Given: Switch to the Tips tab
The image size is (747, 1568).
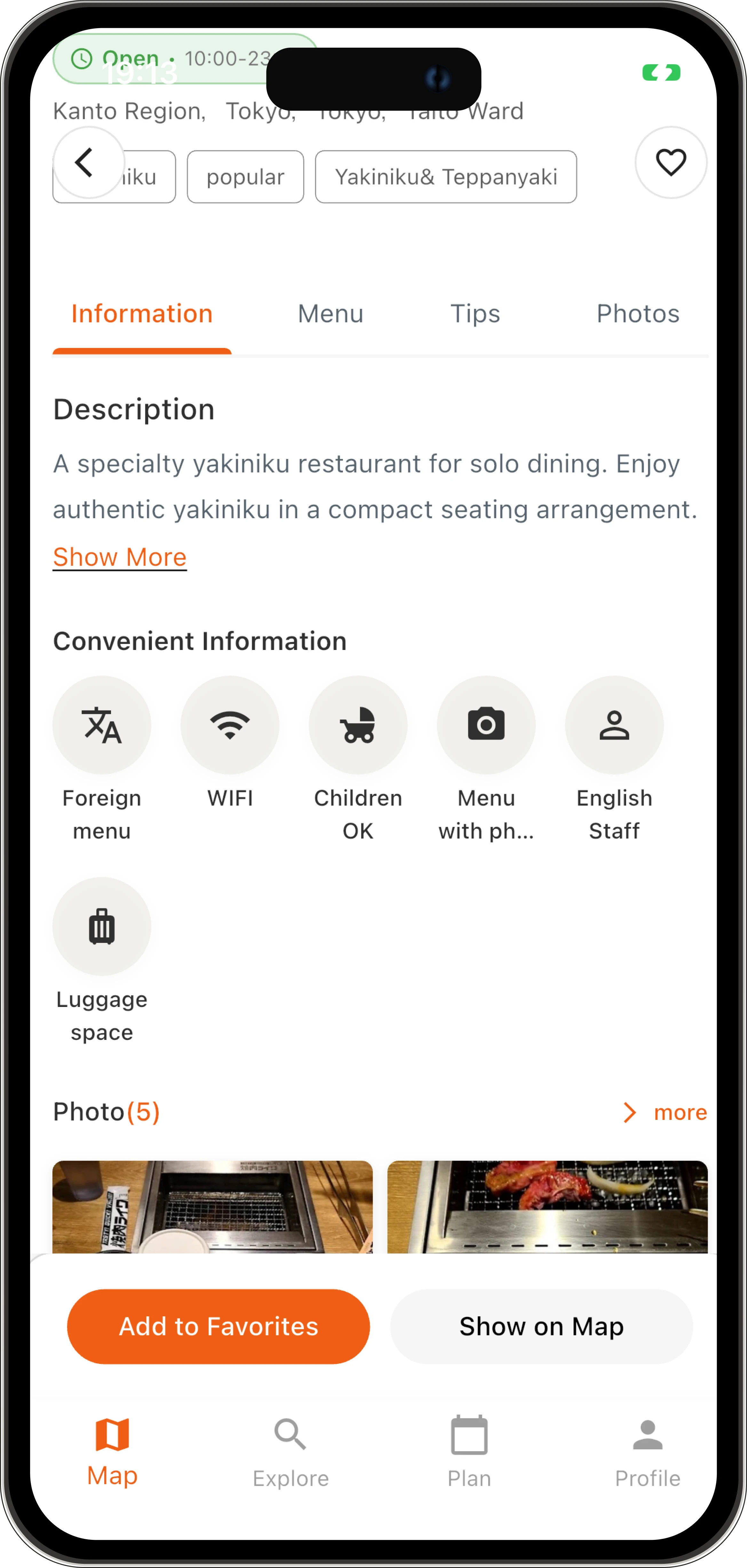Looking at the screenshot, I should [475, 314].
